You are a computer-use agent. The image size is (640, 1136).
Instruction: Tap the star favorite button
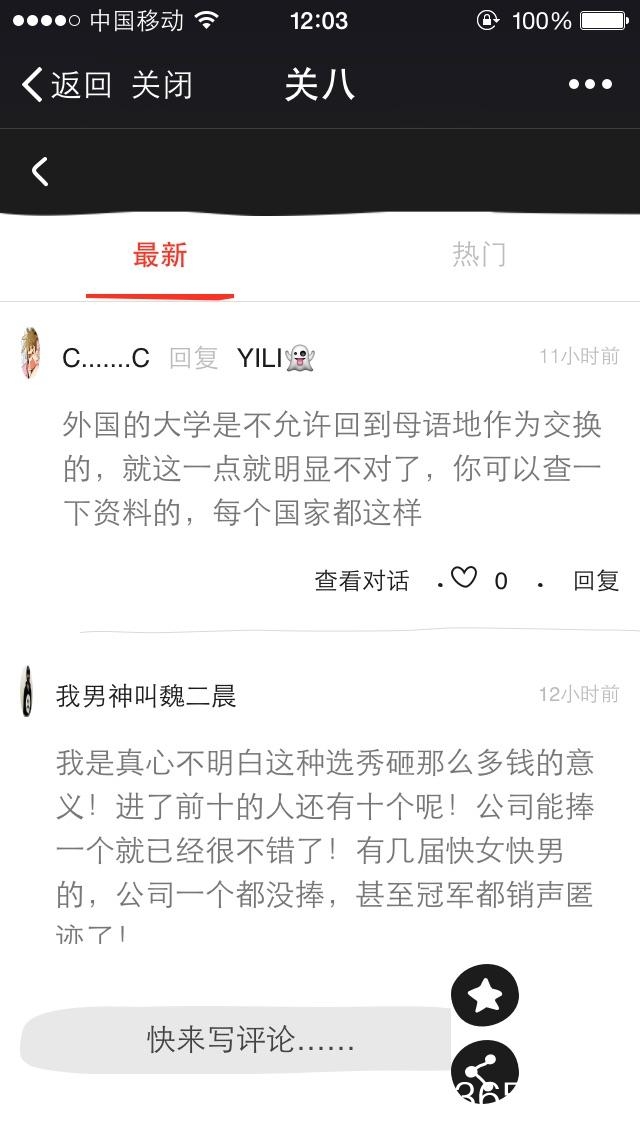(x=485, y=995)
